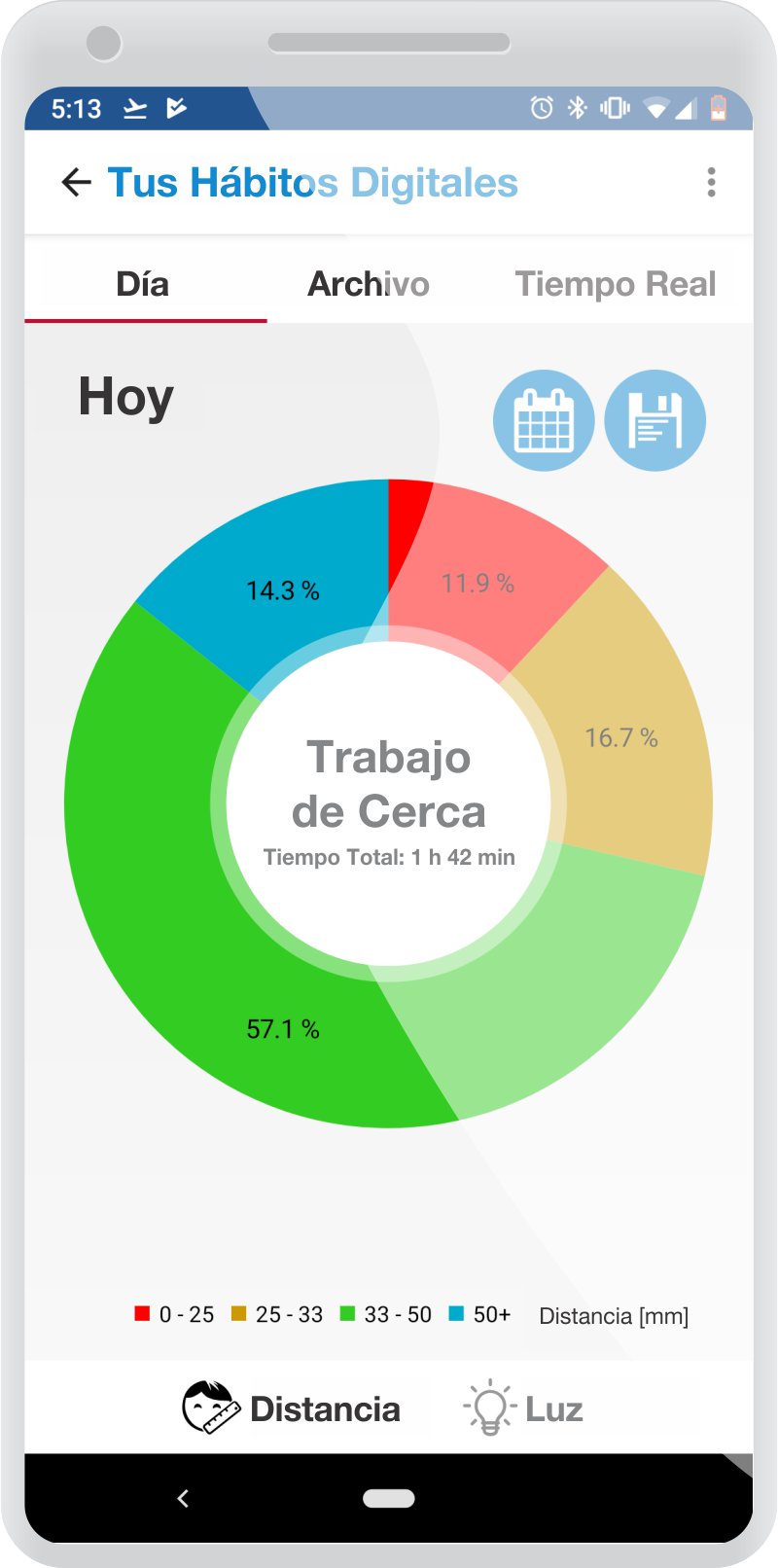The image size is (778, 1568).
Task: Tap the home pill in navigation bar
Action: pos(389,1498)
